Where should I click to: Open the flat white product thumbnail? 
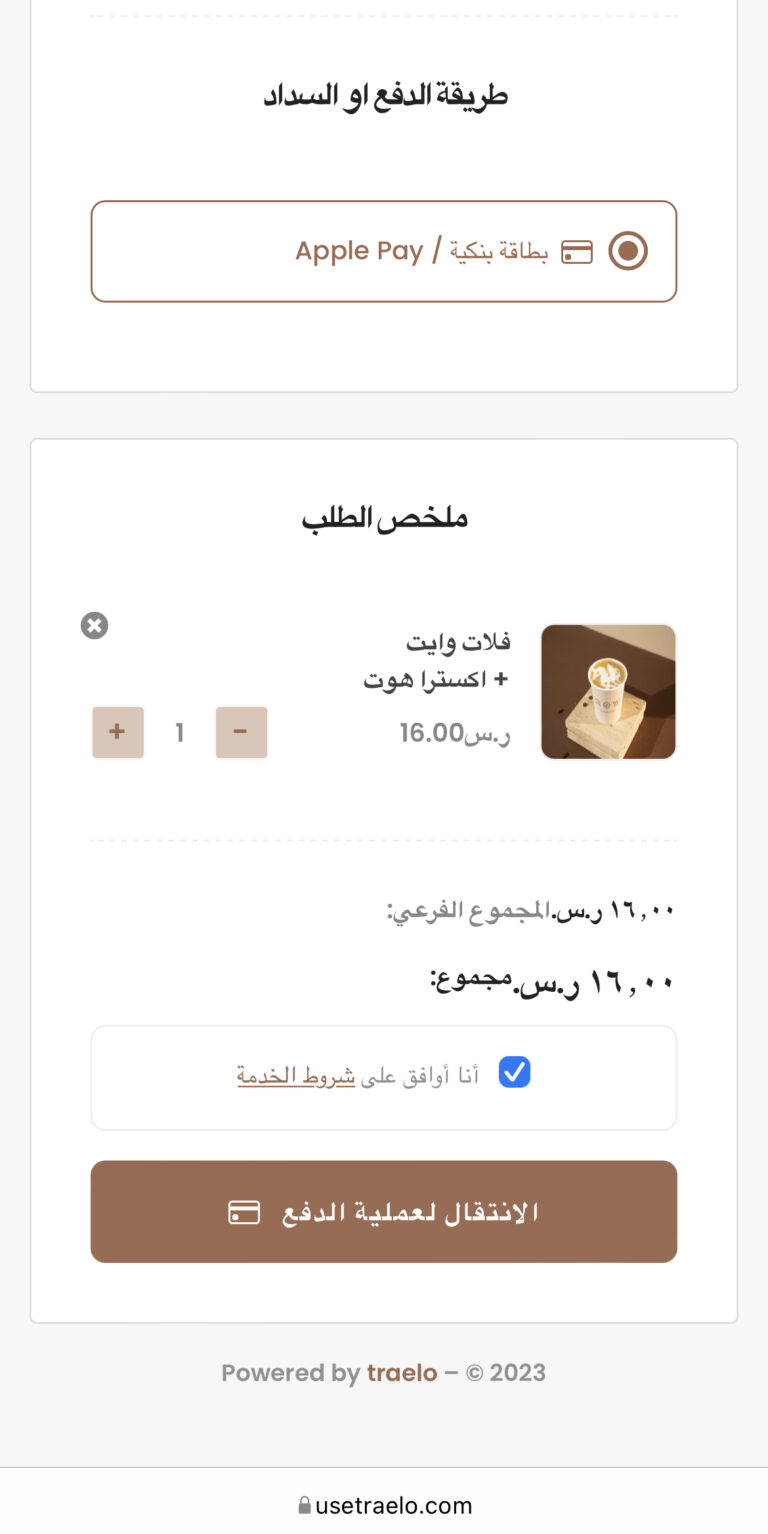608,692
